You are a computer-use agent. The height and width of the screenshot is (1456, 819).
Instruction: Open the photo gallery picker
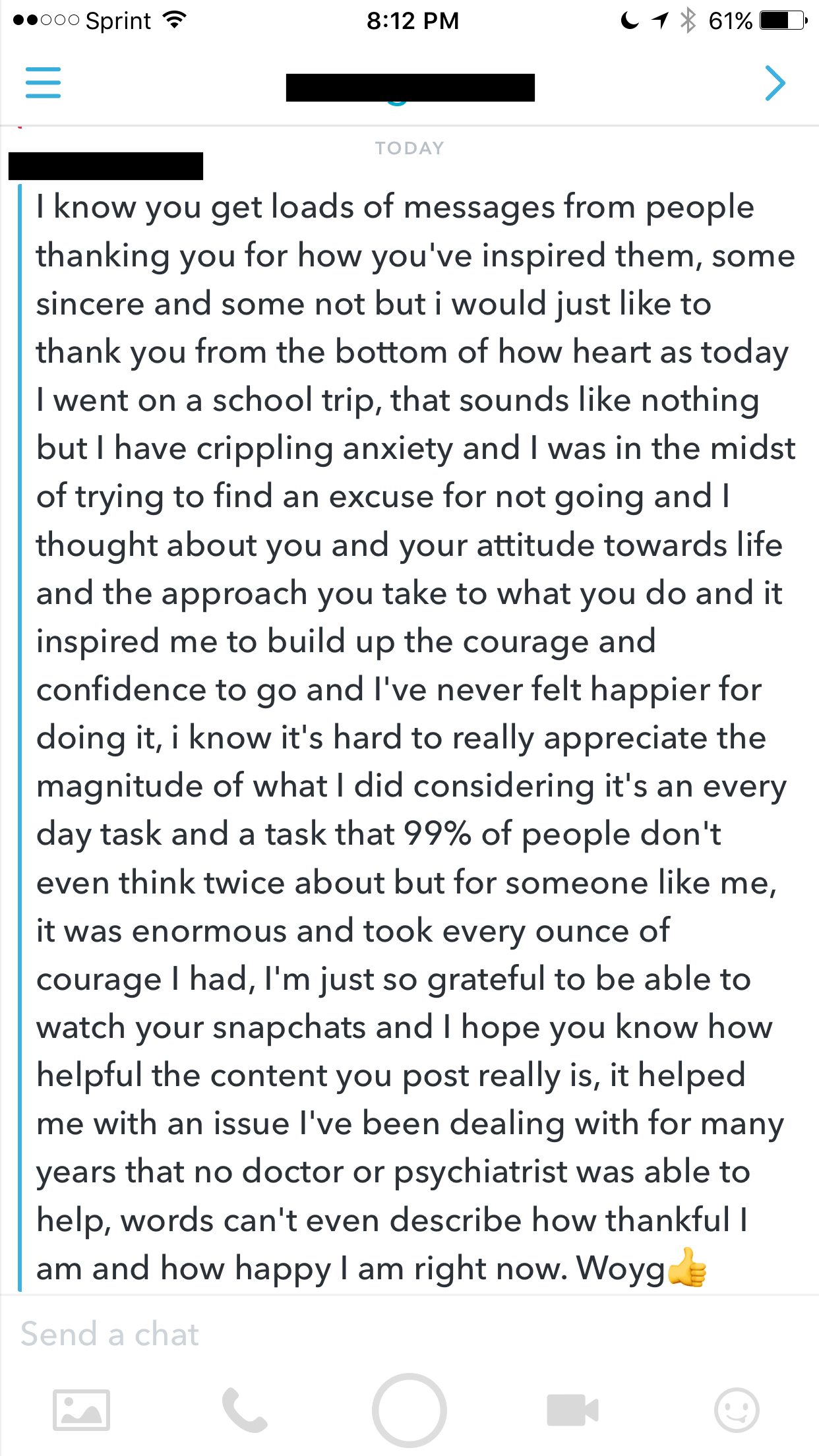point(81,1410)
